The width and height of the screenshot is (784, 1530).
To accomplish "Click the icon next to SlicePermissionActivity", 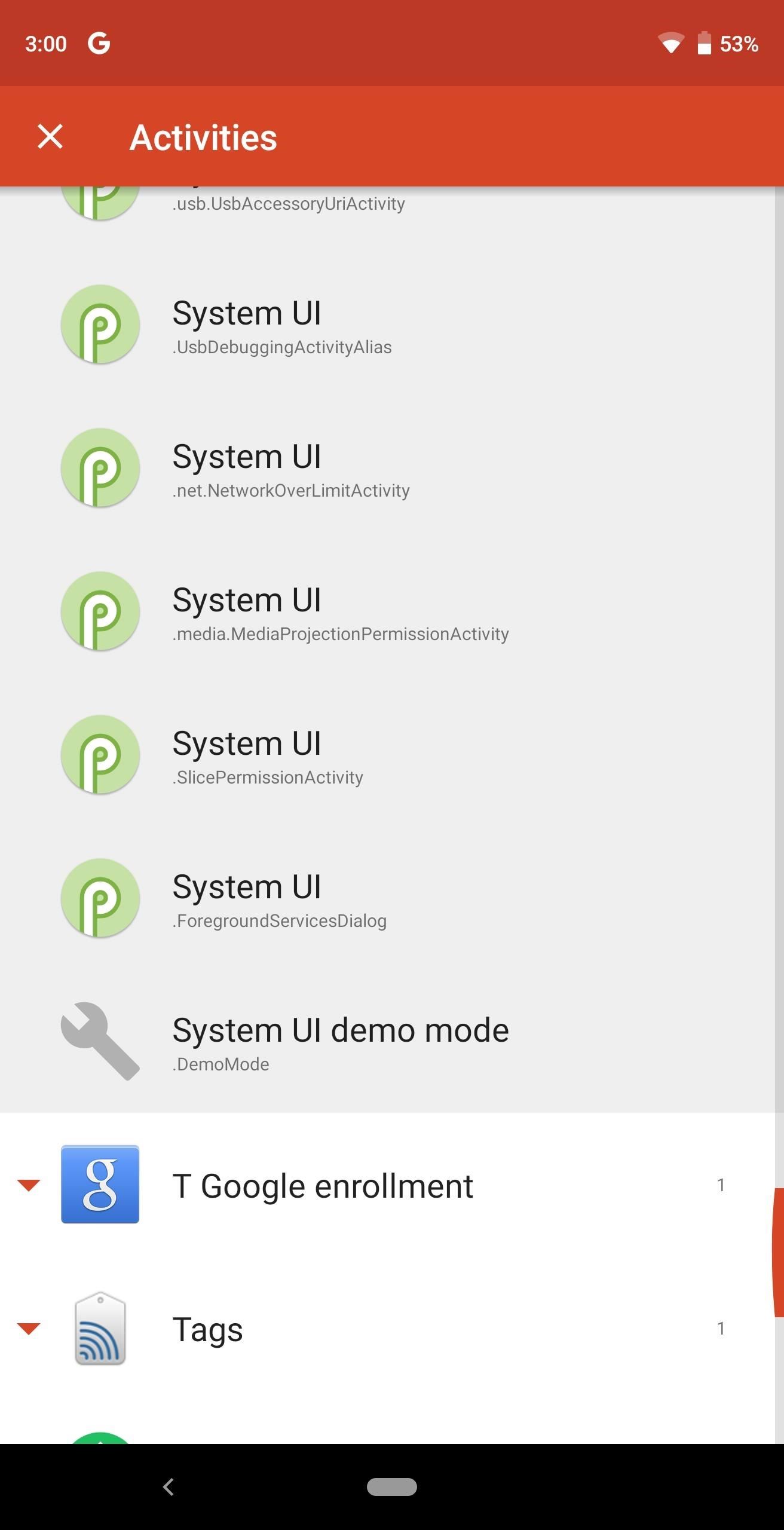I will [100, 755].
